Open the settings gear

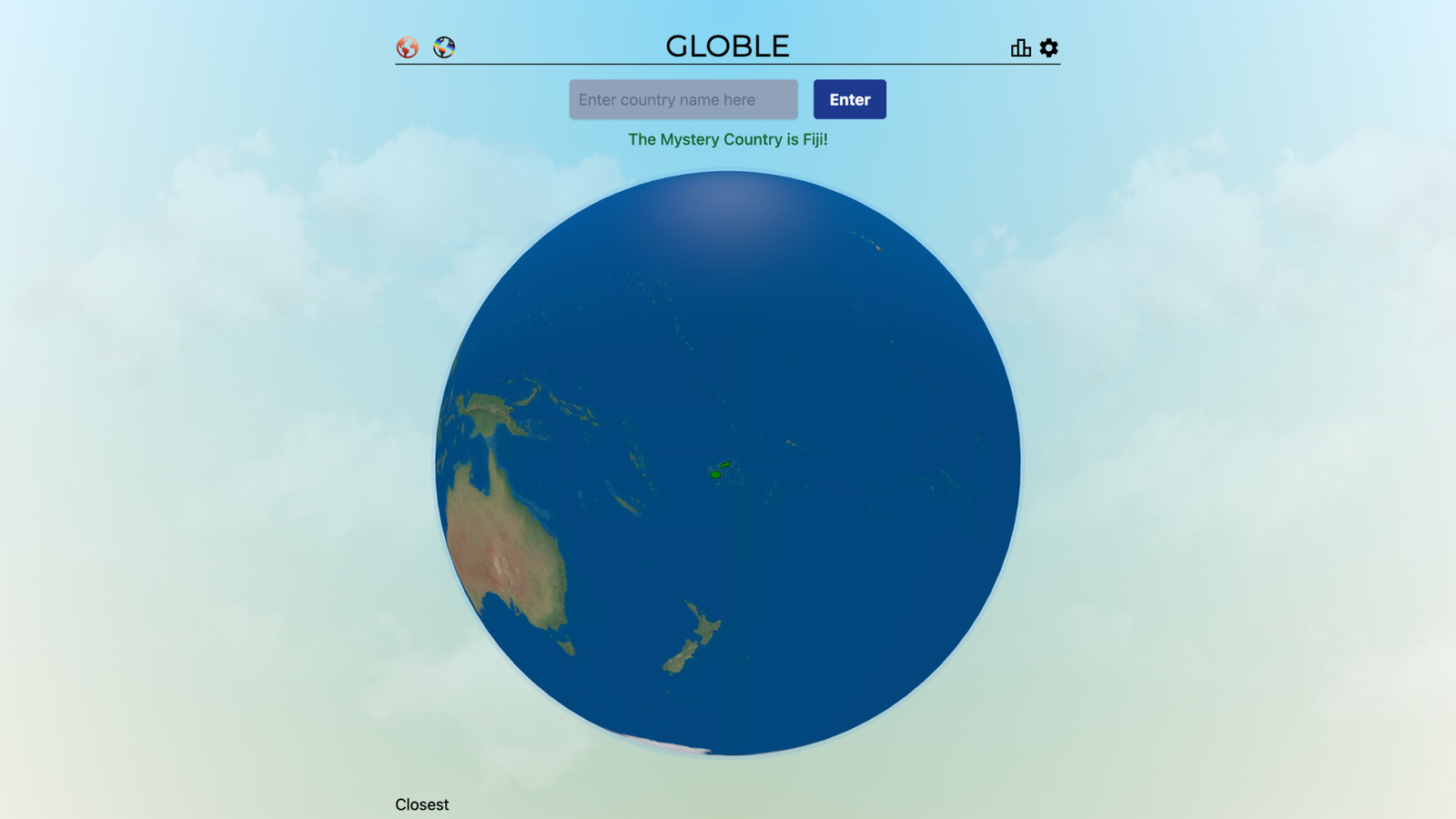click(1049, 48)
